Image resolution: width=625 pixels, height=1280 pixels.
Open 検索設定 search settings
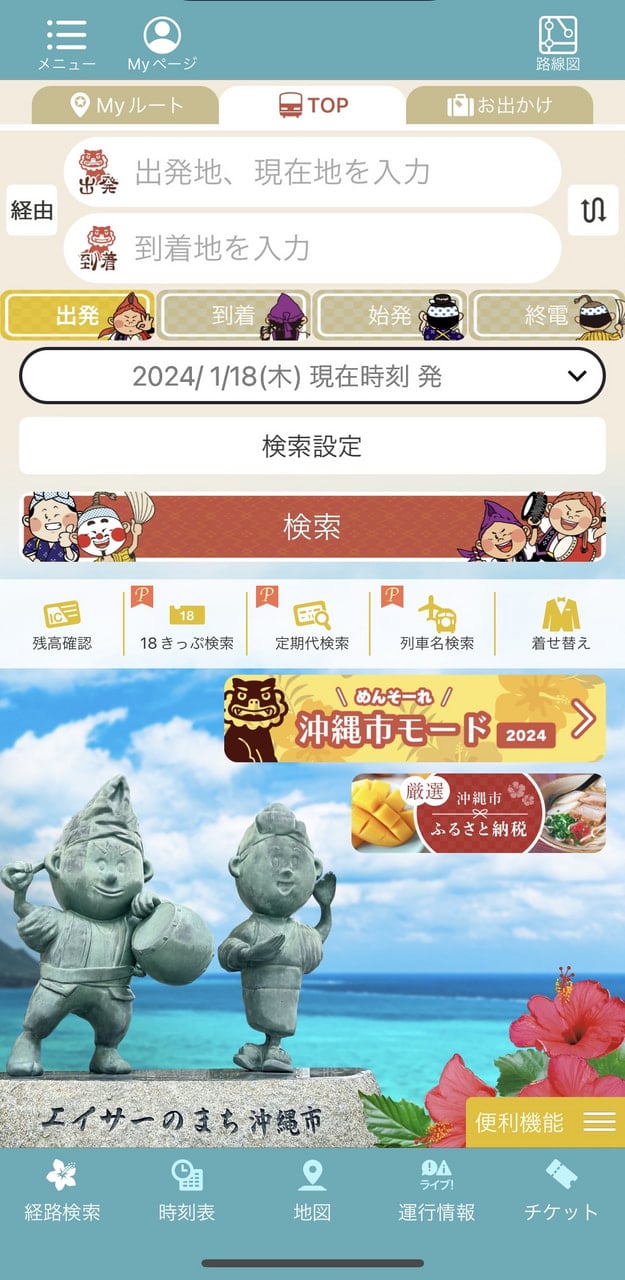click(x=312, y=446)
